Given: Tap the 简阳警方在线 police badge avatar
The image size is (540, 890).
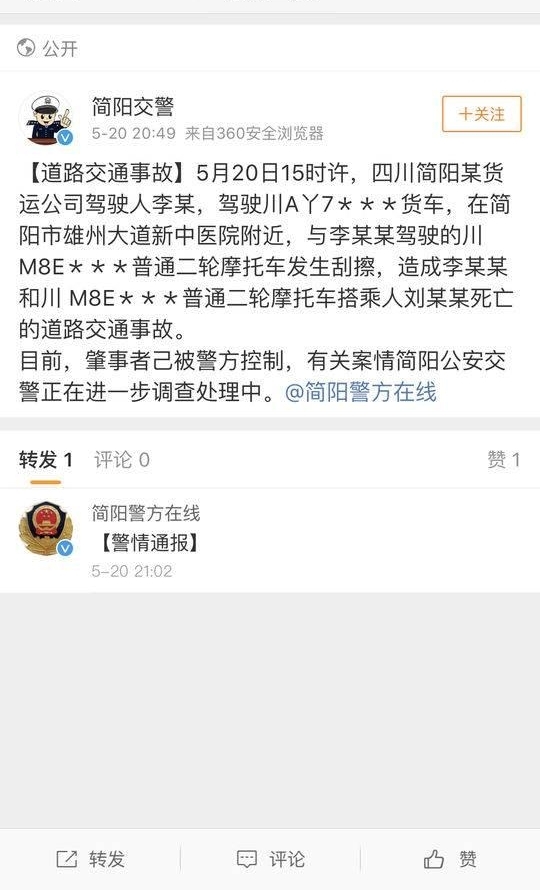Looking at the screenshot, I should [46, 528].
